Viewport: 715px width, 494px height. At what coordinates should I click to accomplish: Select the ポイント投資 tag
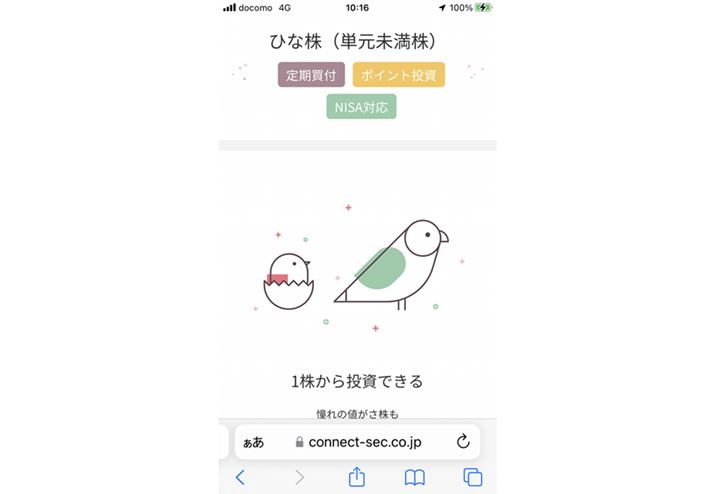[x=398, y=75]
